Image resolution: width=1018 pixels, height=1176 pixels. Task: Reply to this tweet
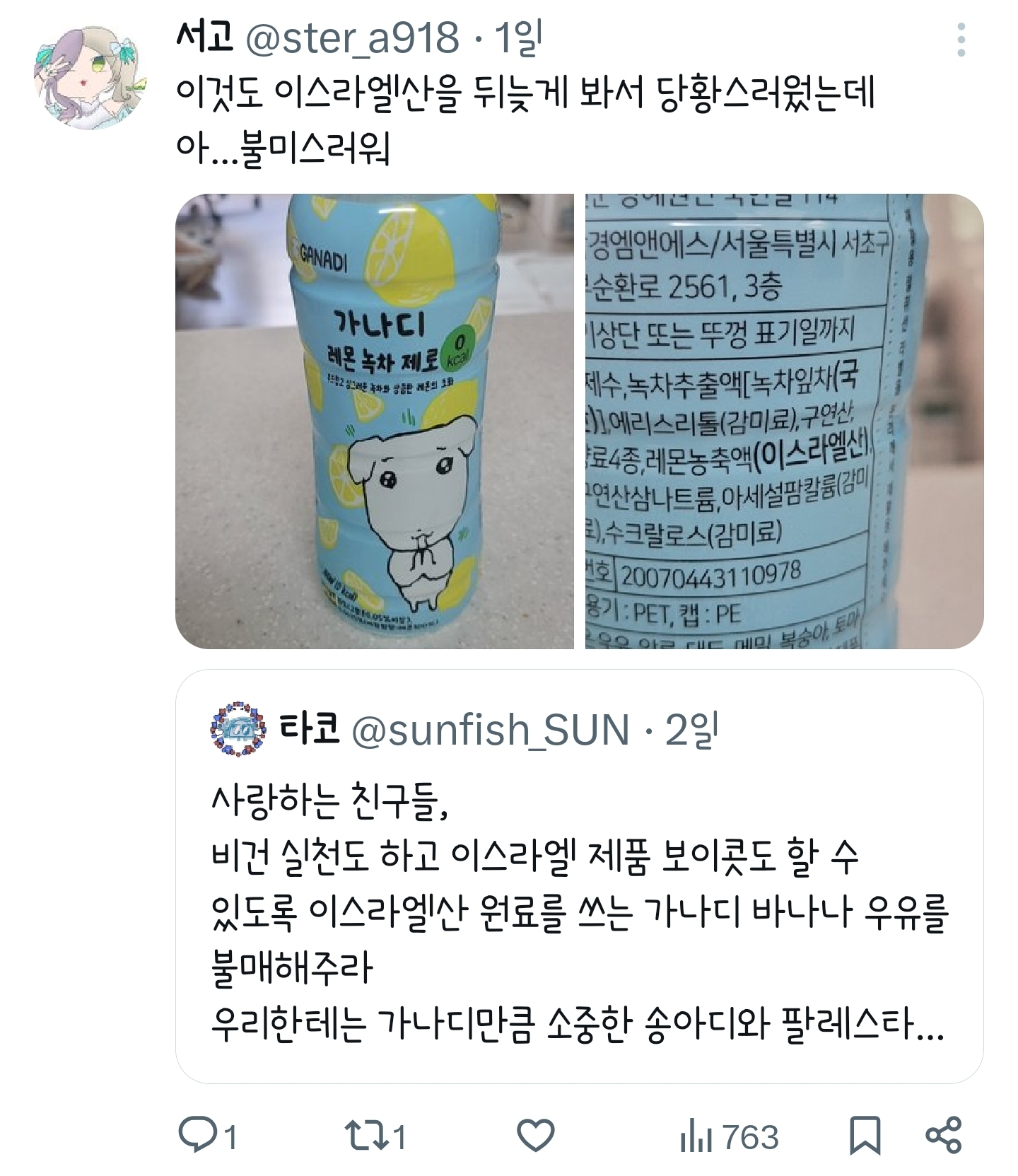click(193, 1136)
